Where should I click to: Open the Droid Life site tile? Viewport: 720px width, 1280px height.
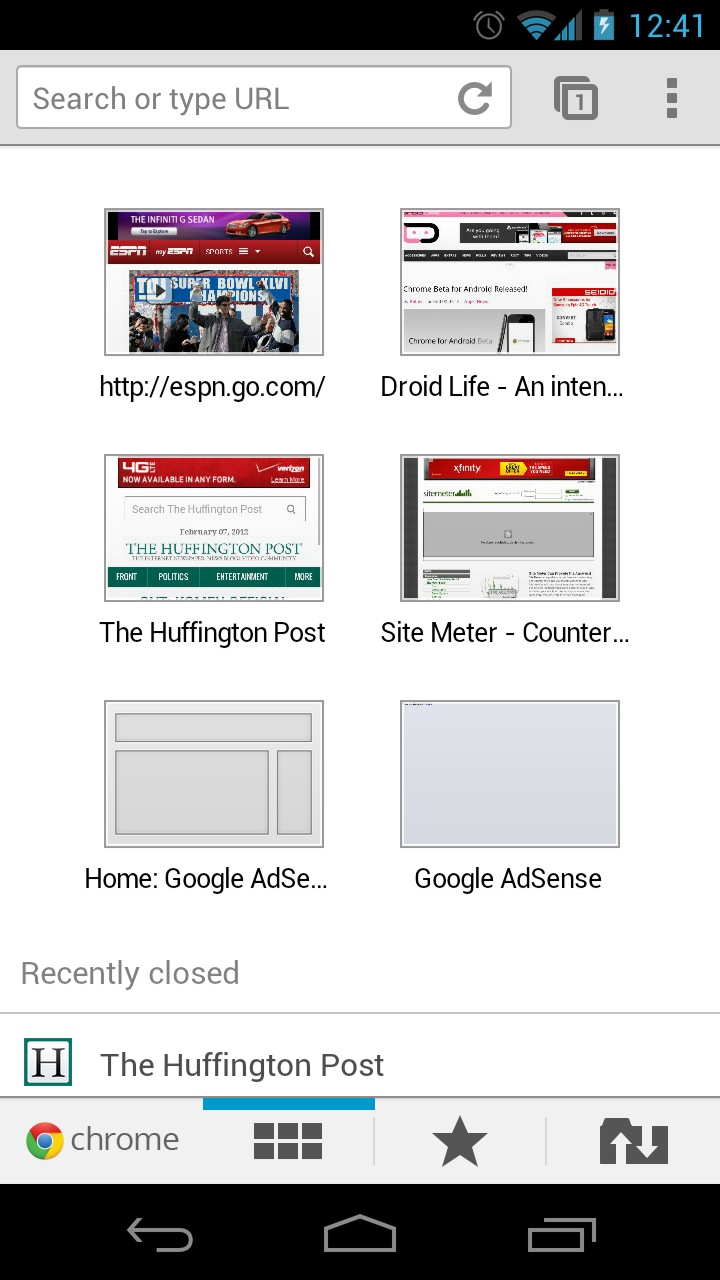click(509, 282)
